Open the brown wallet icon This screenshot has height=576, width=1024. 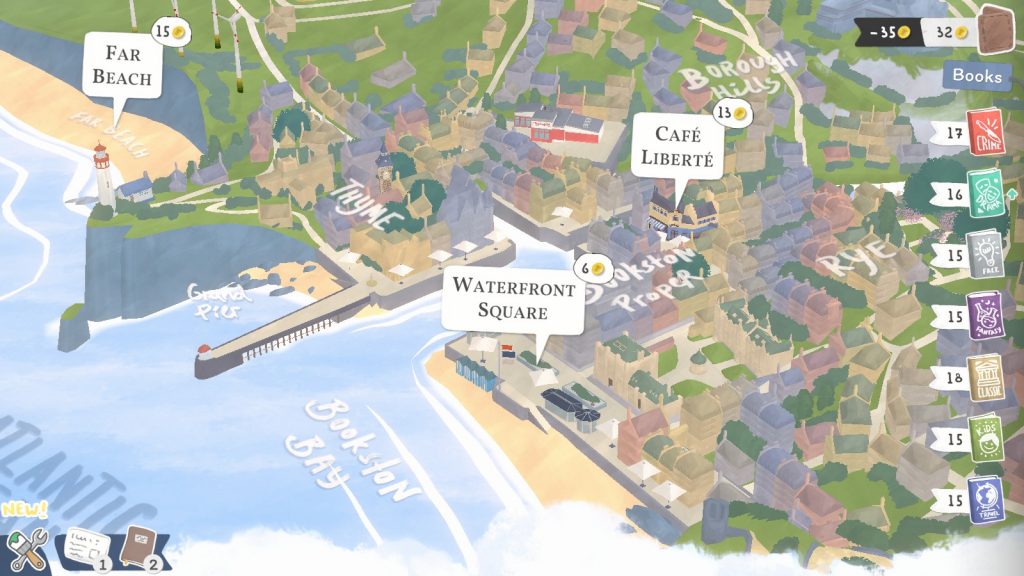[996, 28]
